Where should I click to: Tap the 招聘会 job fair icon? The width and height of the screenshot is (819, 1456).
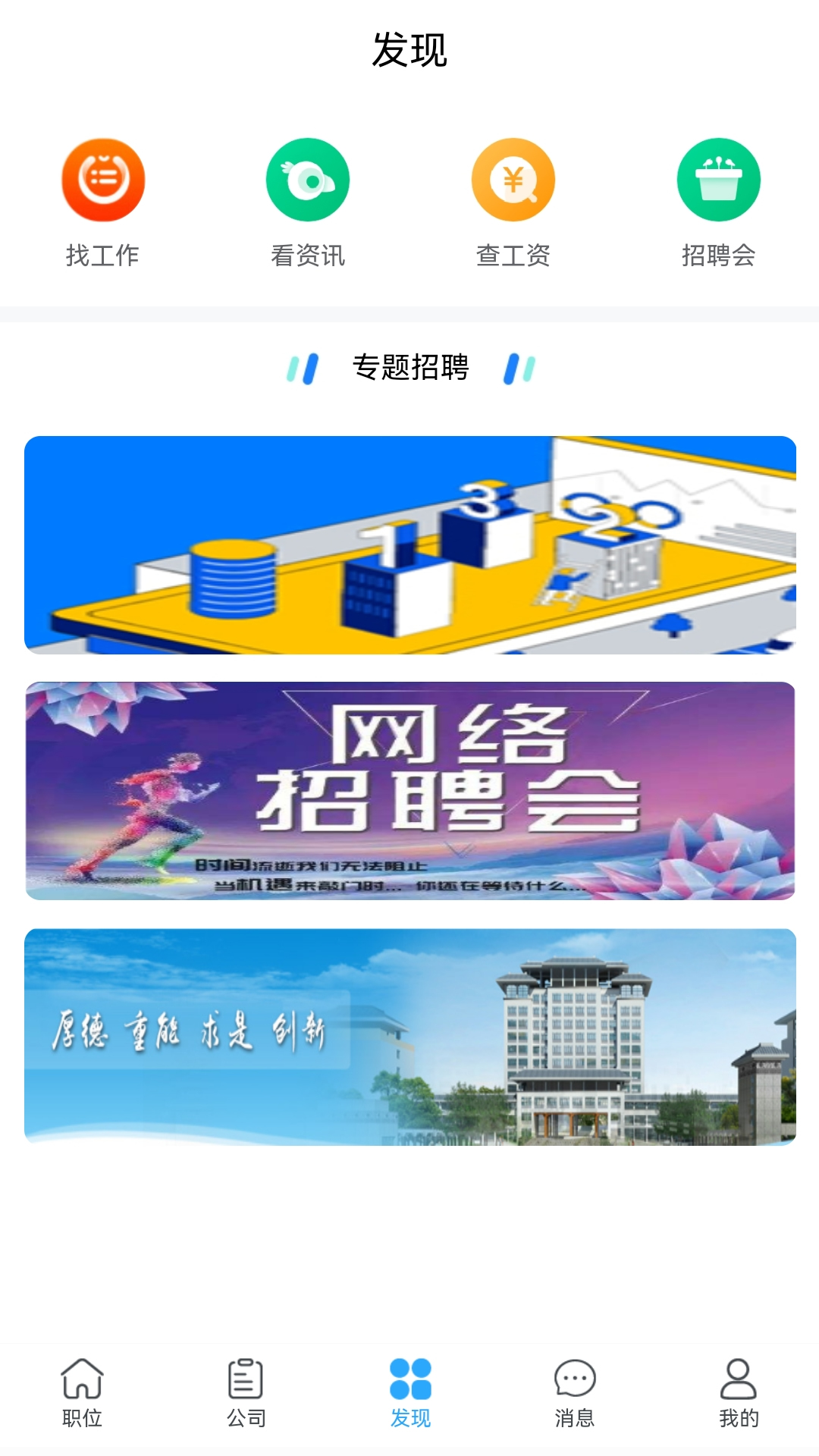tap(719, 180)
